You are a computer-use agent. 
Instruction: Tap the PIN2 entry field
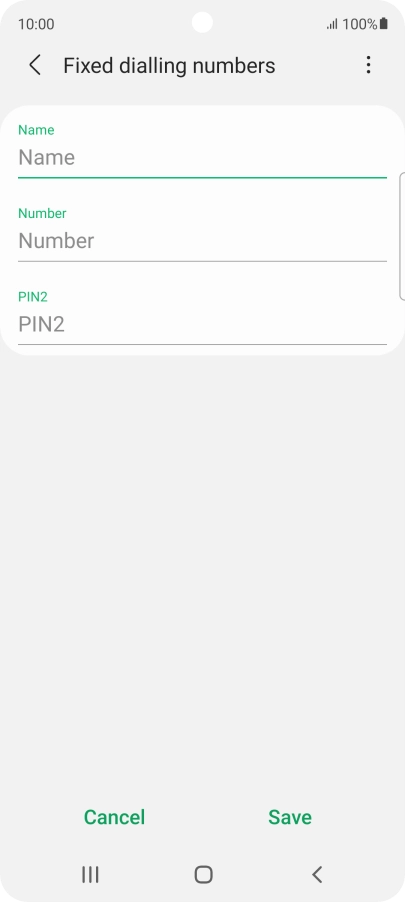pyautogui.click(x=202, y=324)
